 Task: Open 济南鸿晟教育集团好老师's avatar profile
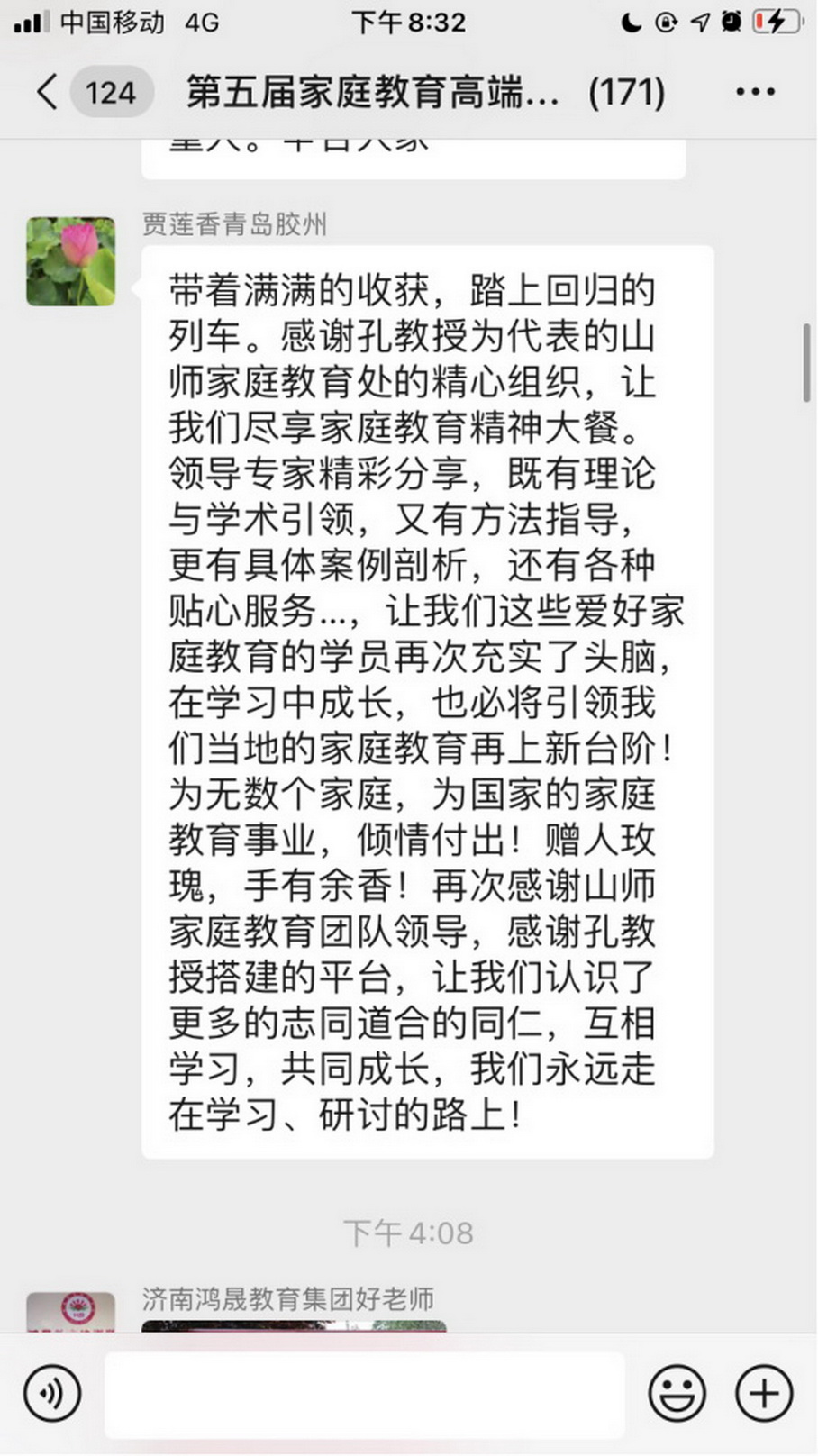click(71, 1313)
